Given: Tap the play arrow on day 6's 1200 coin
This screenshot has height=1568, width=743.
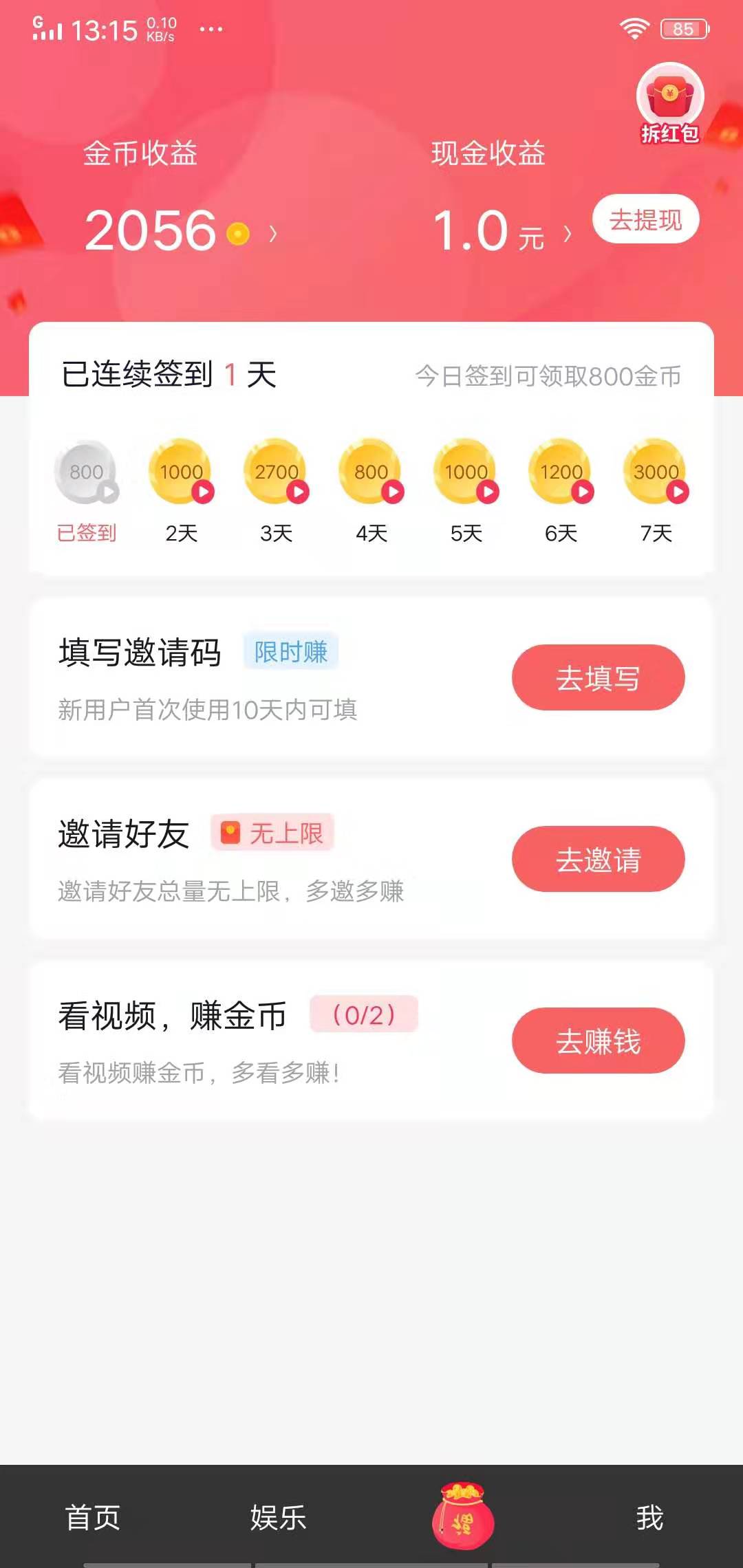Looking at the screenshot, I should [582, 492].
